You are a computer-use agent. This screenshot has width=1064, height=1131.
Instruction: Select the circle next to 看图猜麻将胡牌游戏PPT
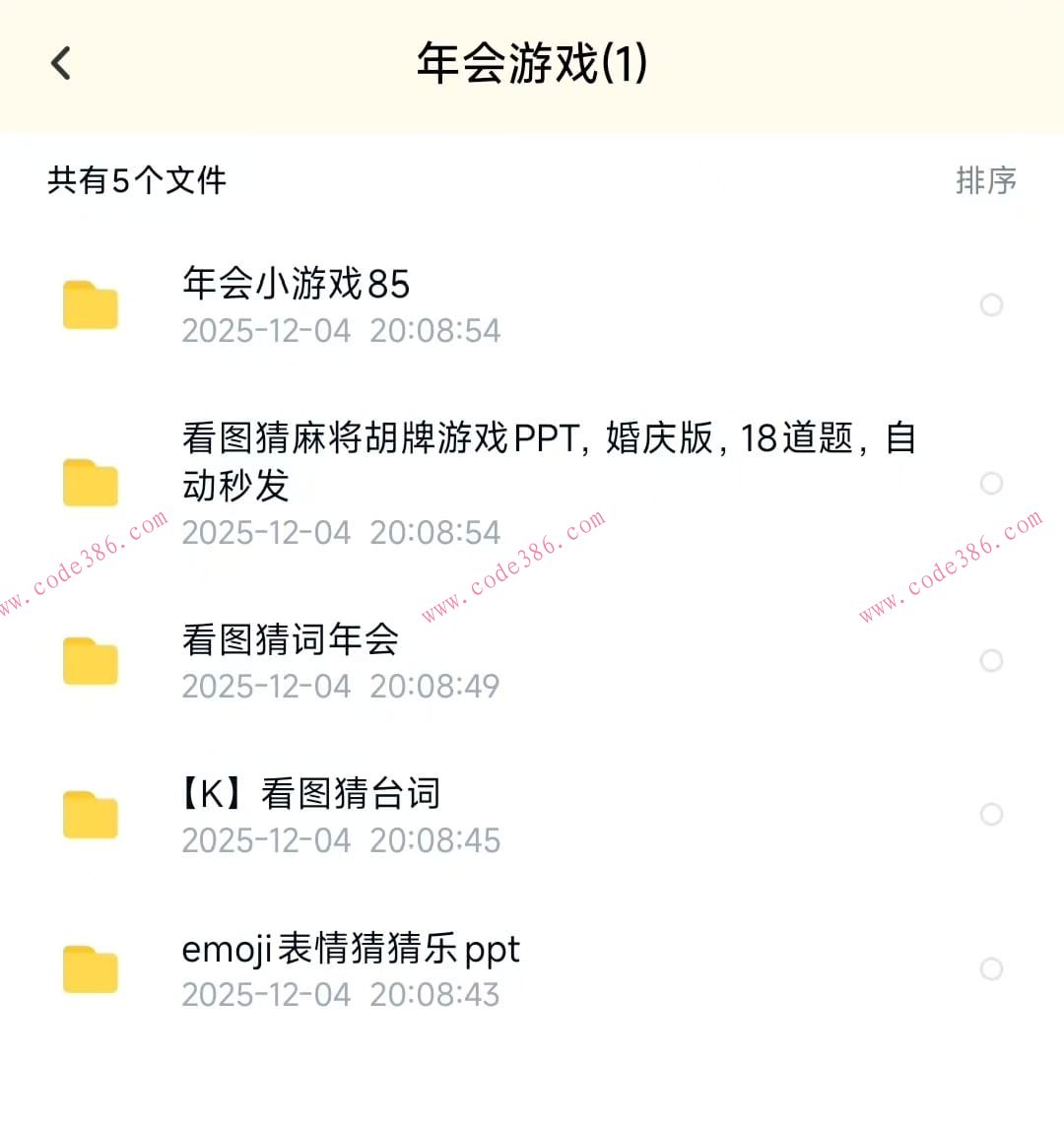pos(991,483)
